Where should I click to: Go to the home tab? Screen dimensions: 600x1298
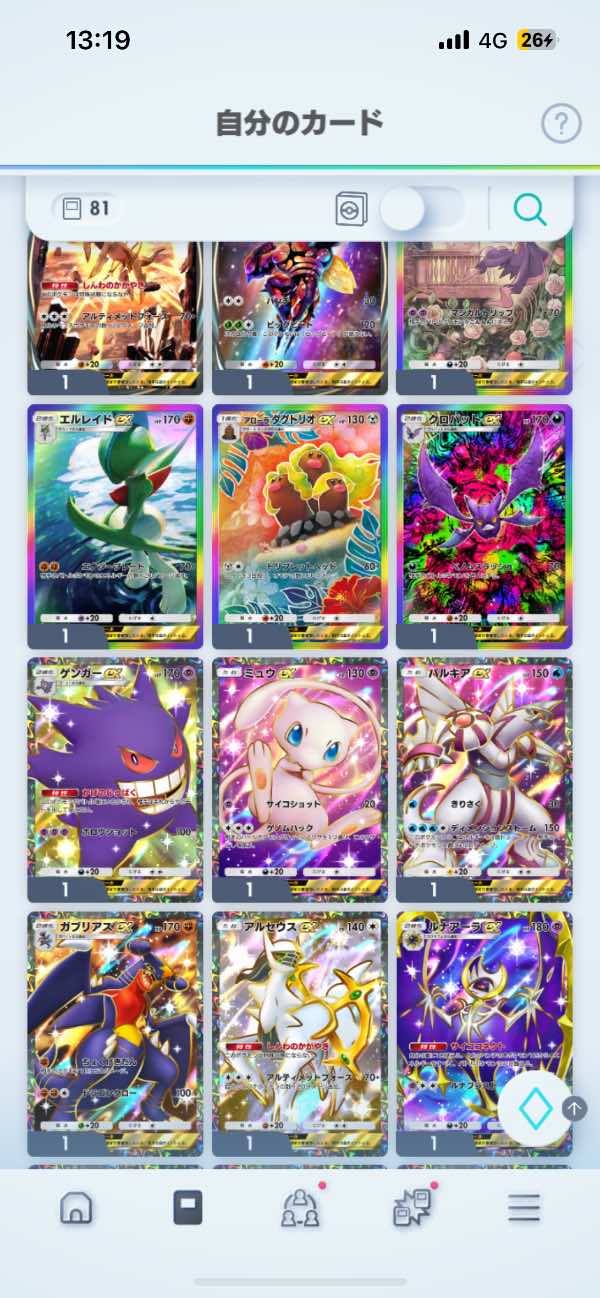pos(75,1208)
